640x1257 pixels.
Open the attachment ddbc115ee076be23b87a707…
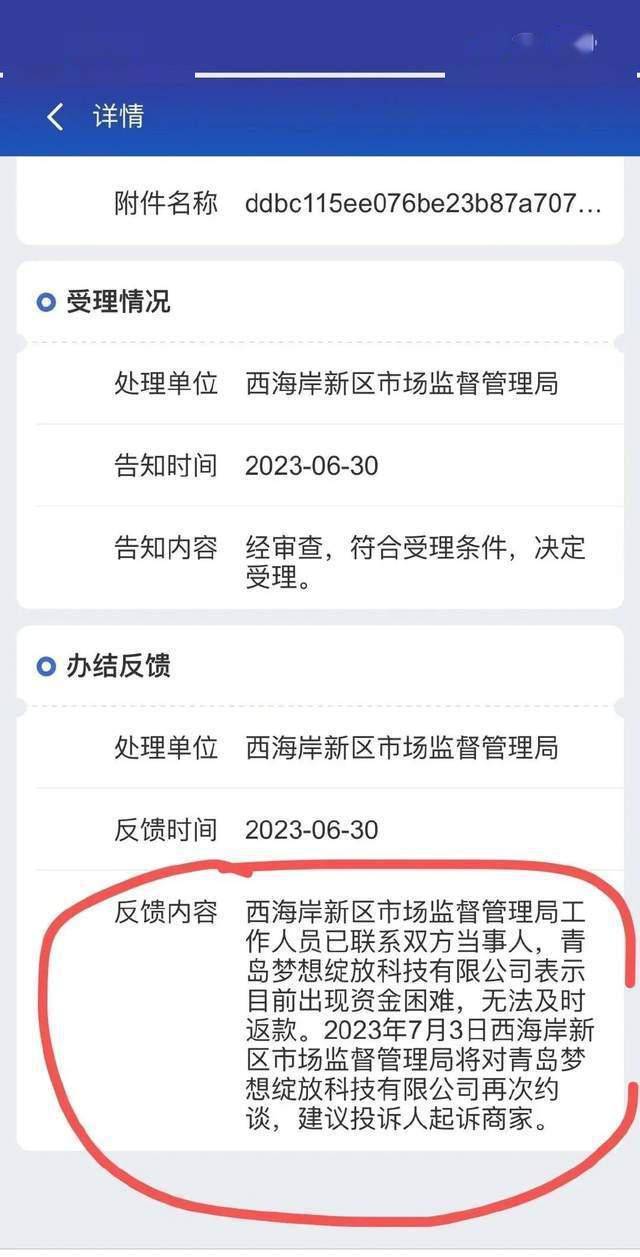point(423,204)
